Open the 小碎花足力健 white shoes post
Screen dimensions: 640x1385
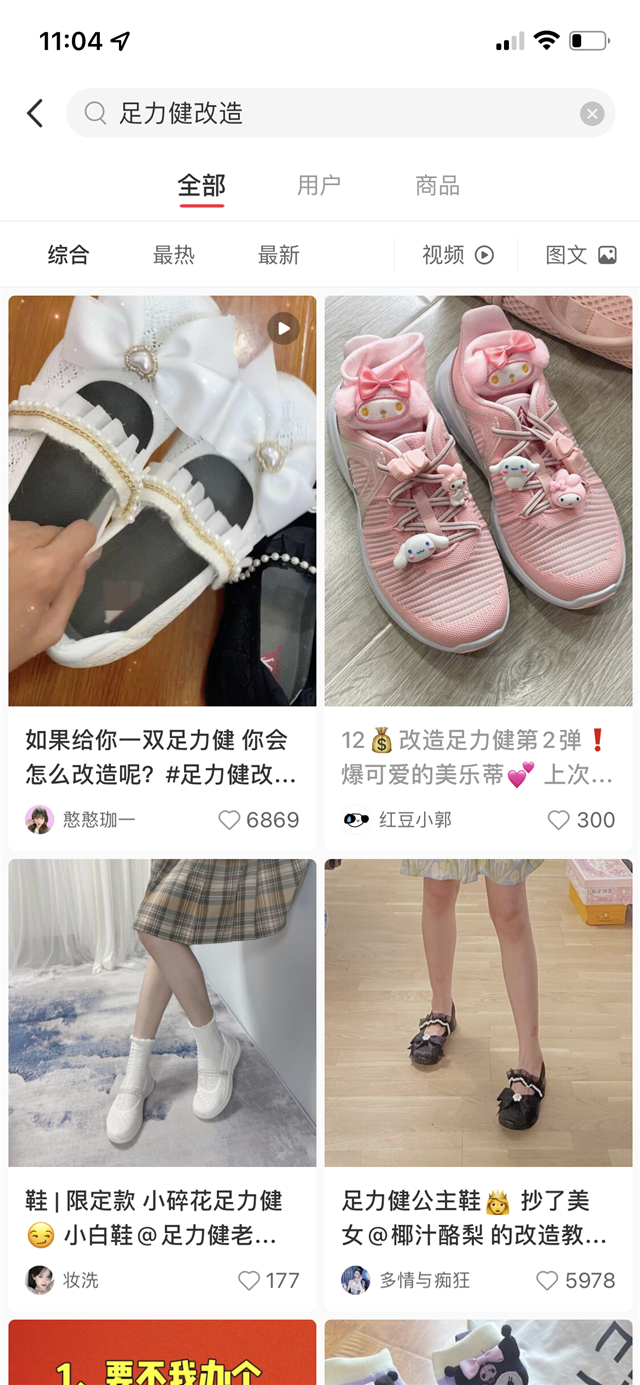pyautogui.click(x=162, y=1012)
